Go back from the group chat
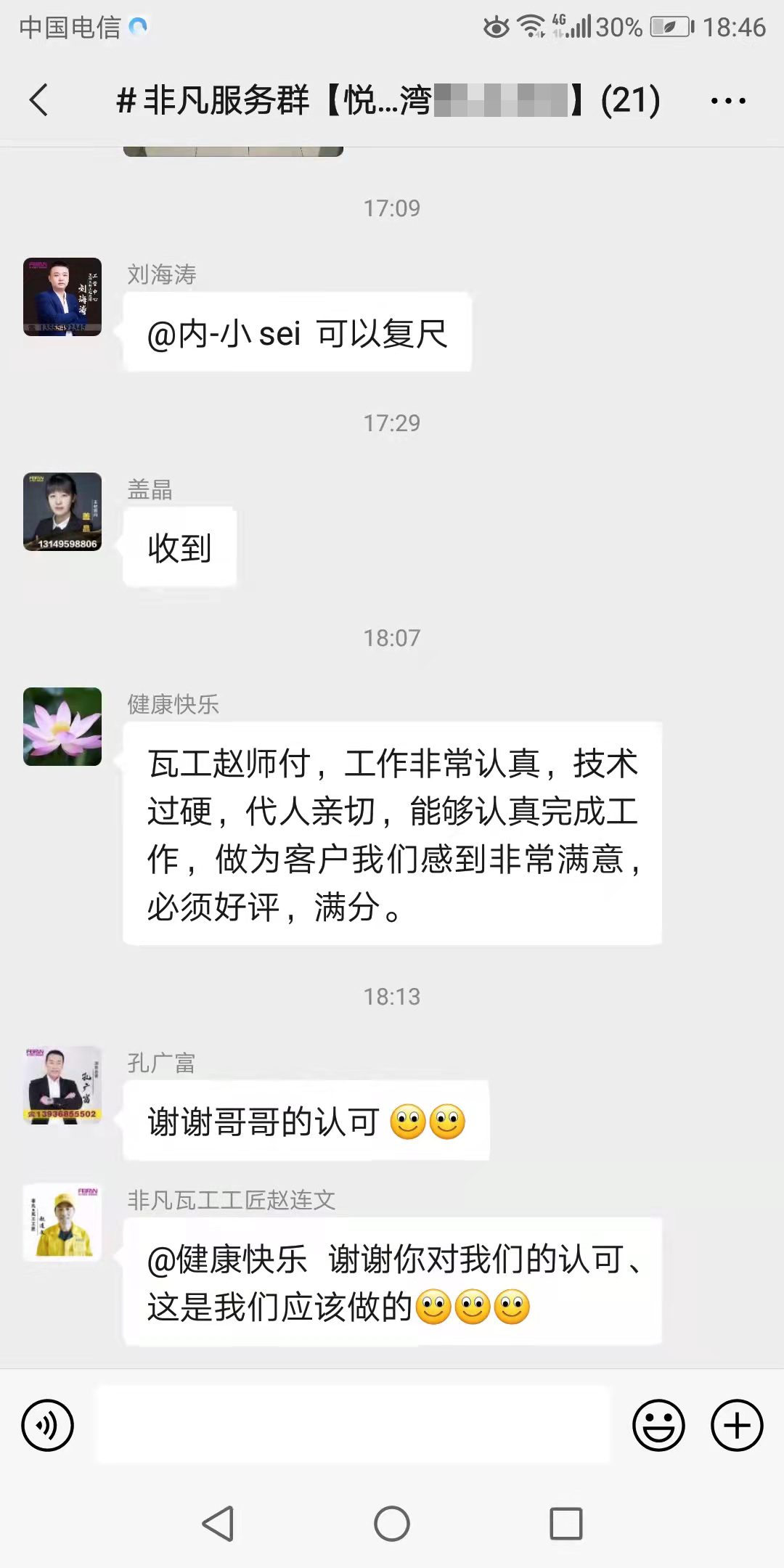This screenshot has width=784, height=1568. (39, 100)
